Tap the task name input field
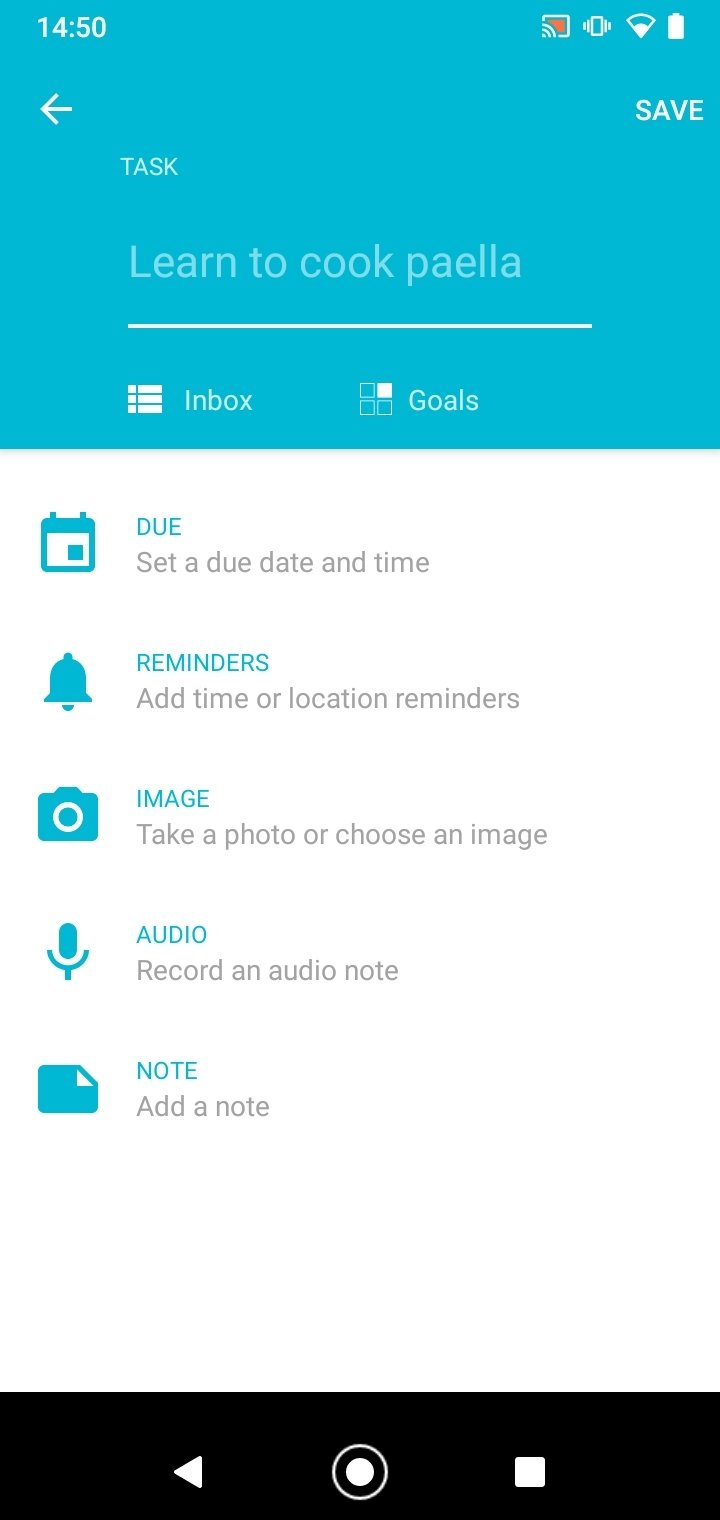Screen dimensions: 720x1520 [359, 264]
